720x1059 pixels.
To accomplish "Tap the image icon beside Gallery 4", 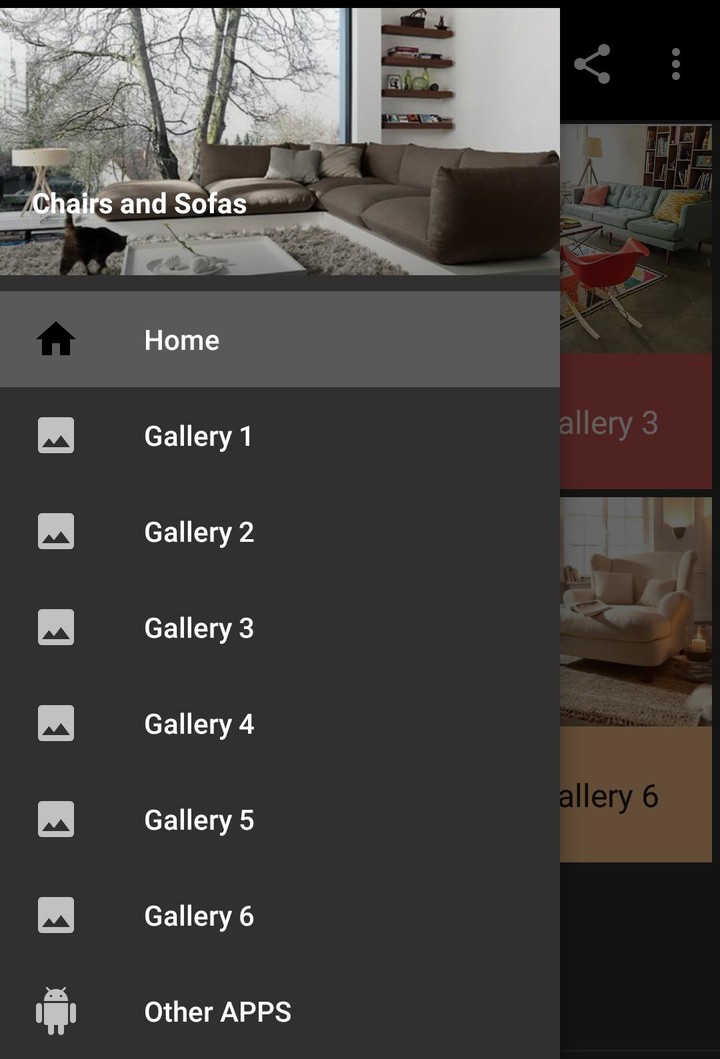I will (56, 723).
